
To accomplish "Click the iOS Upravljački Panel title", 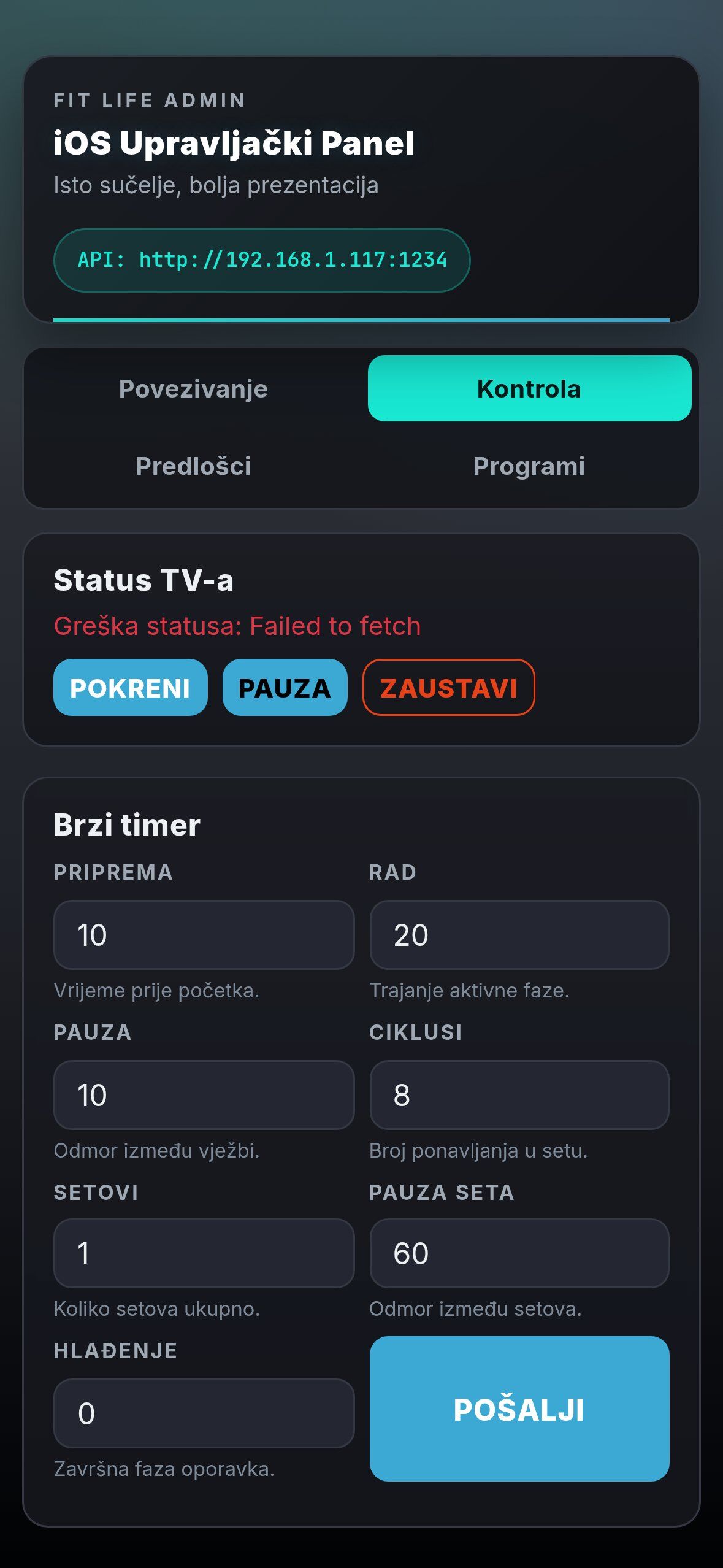I will tap(234, 144).
